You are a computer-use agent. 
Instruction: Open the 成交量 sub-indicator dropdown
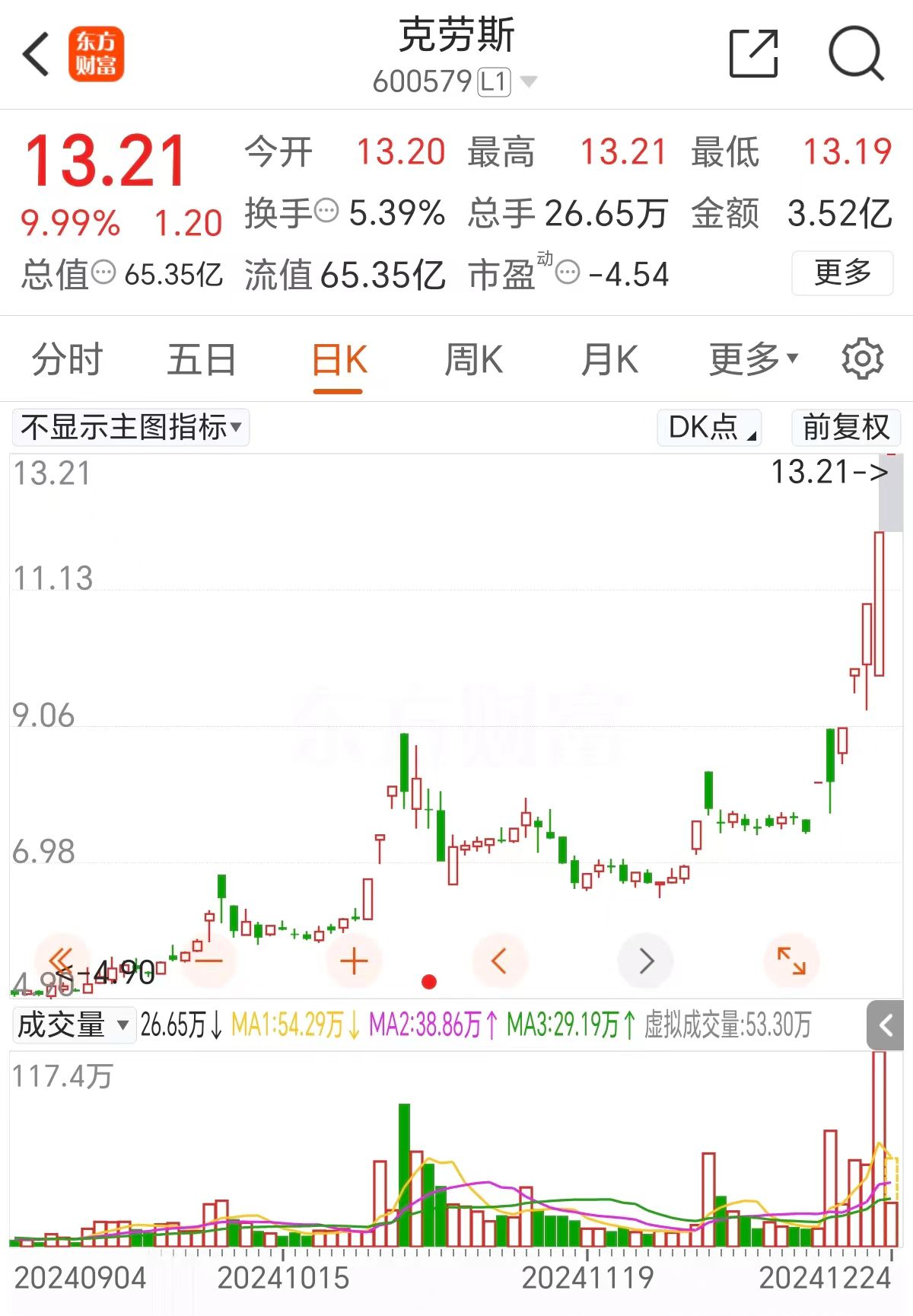[73, 1025]
